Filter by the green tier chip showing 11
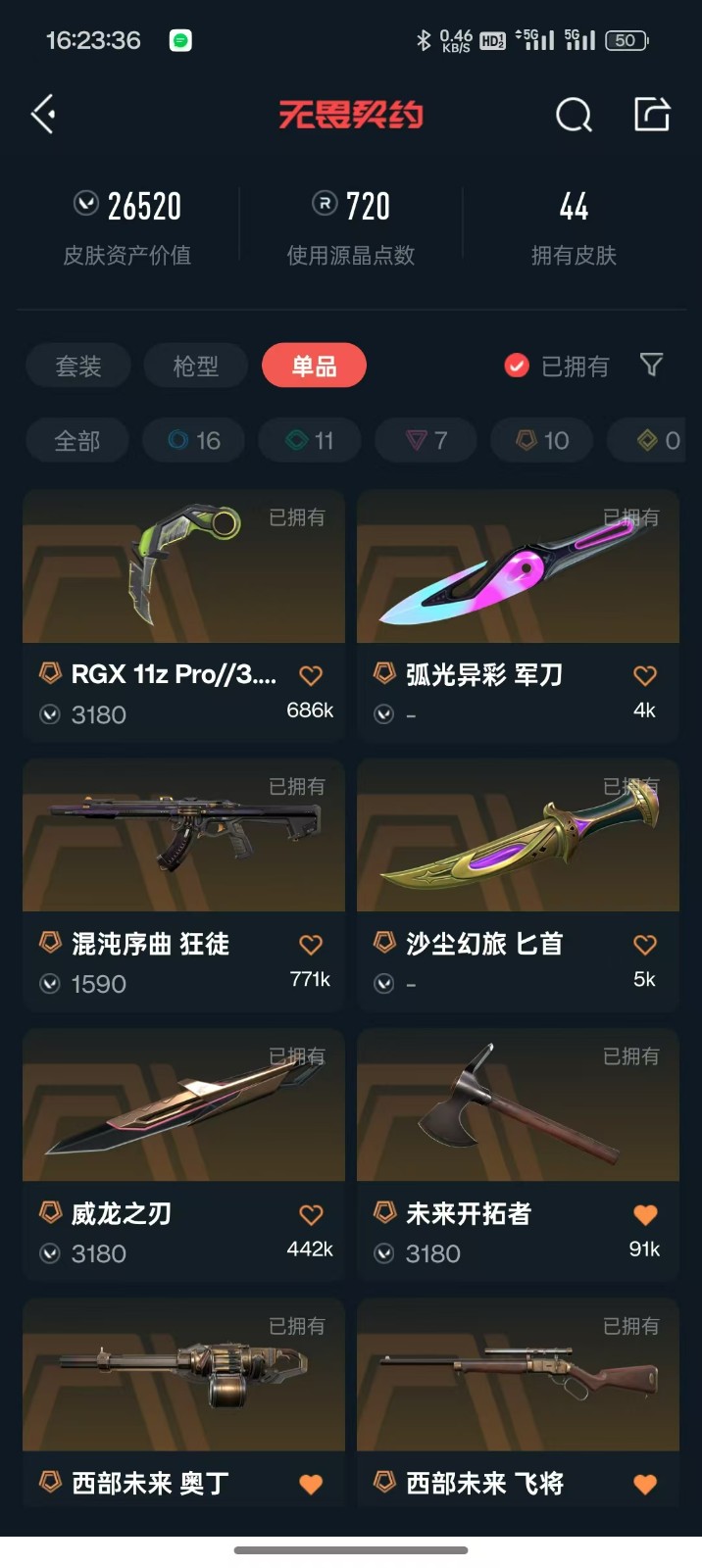 (x=310, y=441)
